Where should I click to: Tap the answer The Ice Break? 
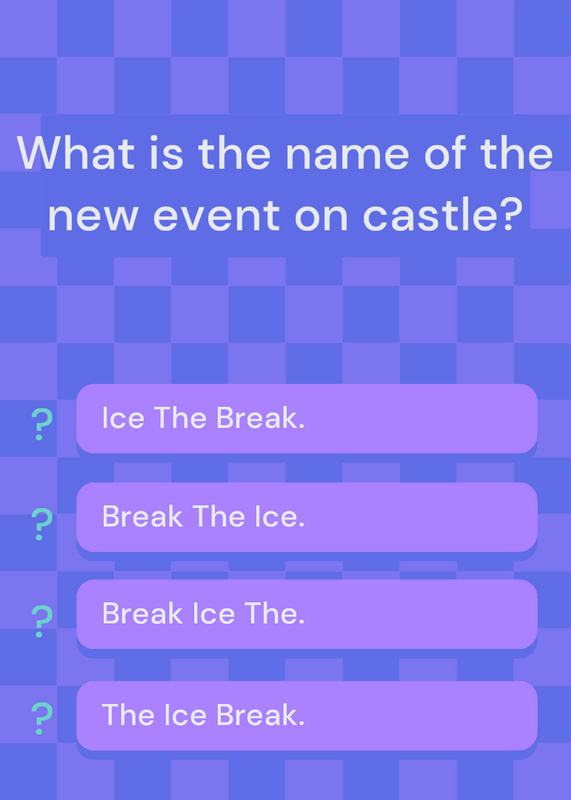point(307,715)
